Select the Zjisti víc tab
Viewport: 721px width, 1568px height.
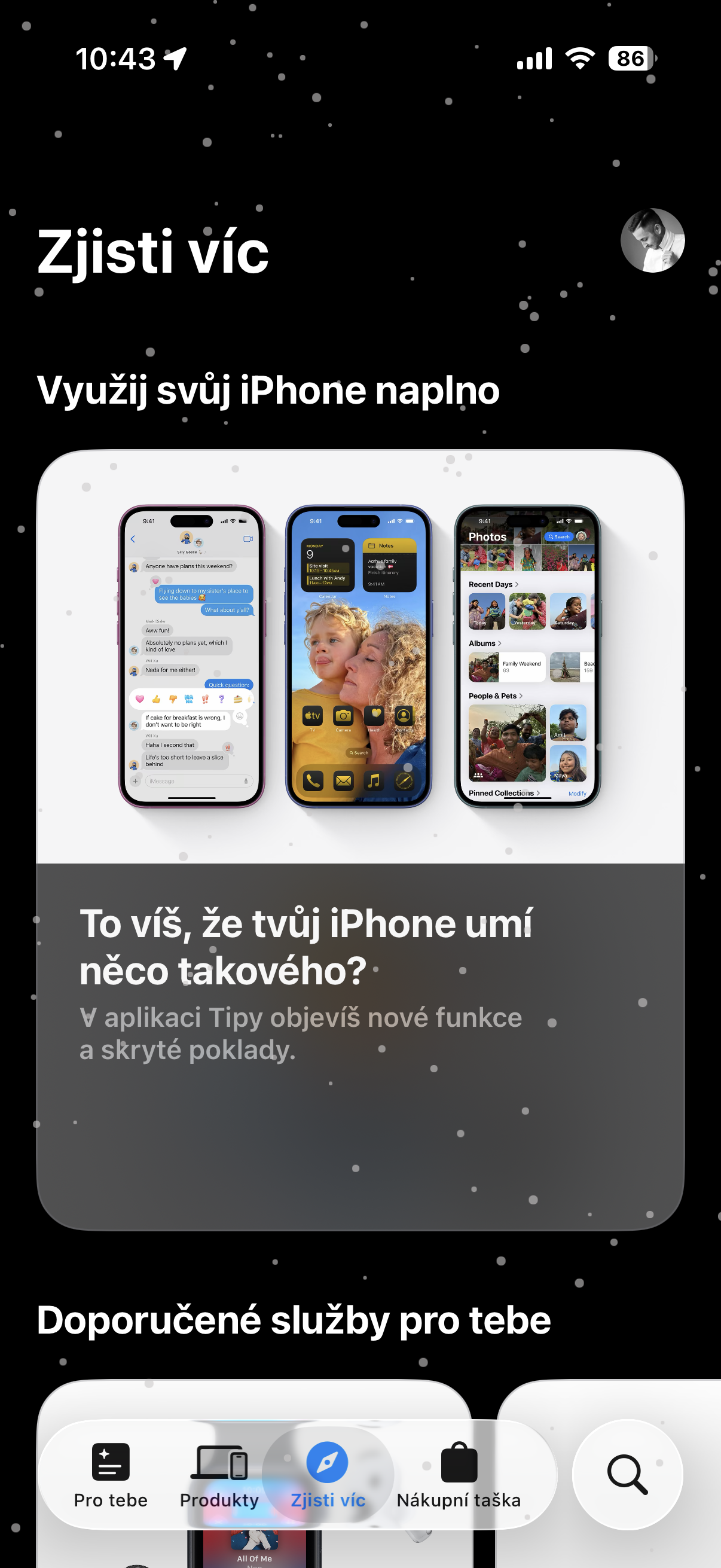click(x=328, y=1475)
